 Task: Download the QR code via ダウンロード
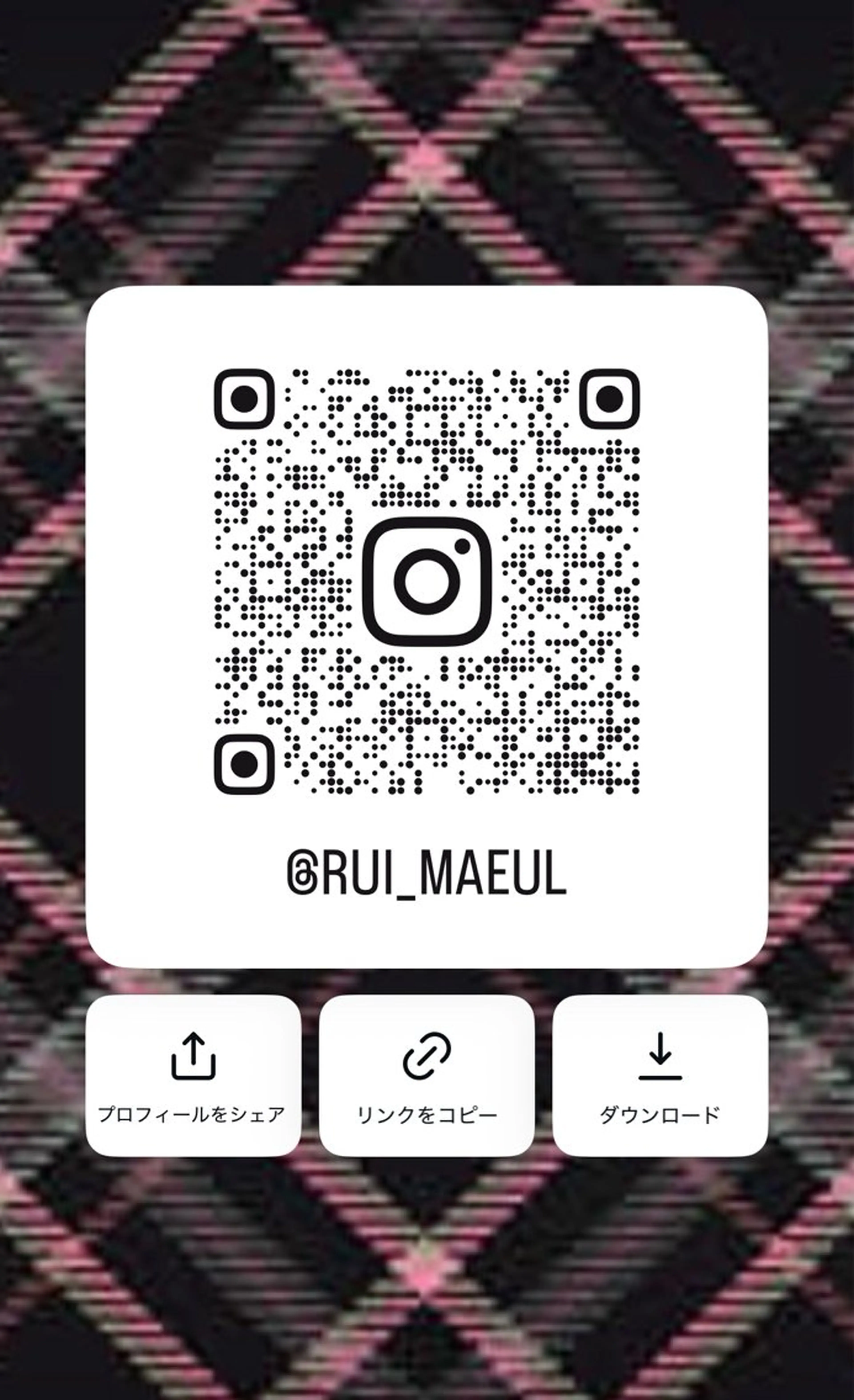[660, 1075]
